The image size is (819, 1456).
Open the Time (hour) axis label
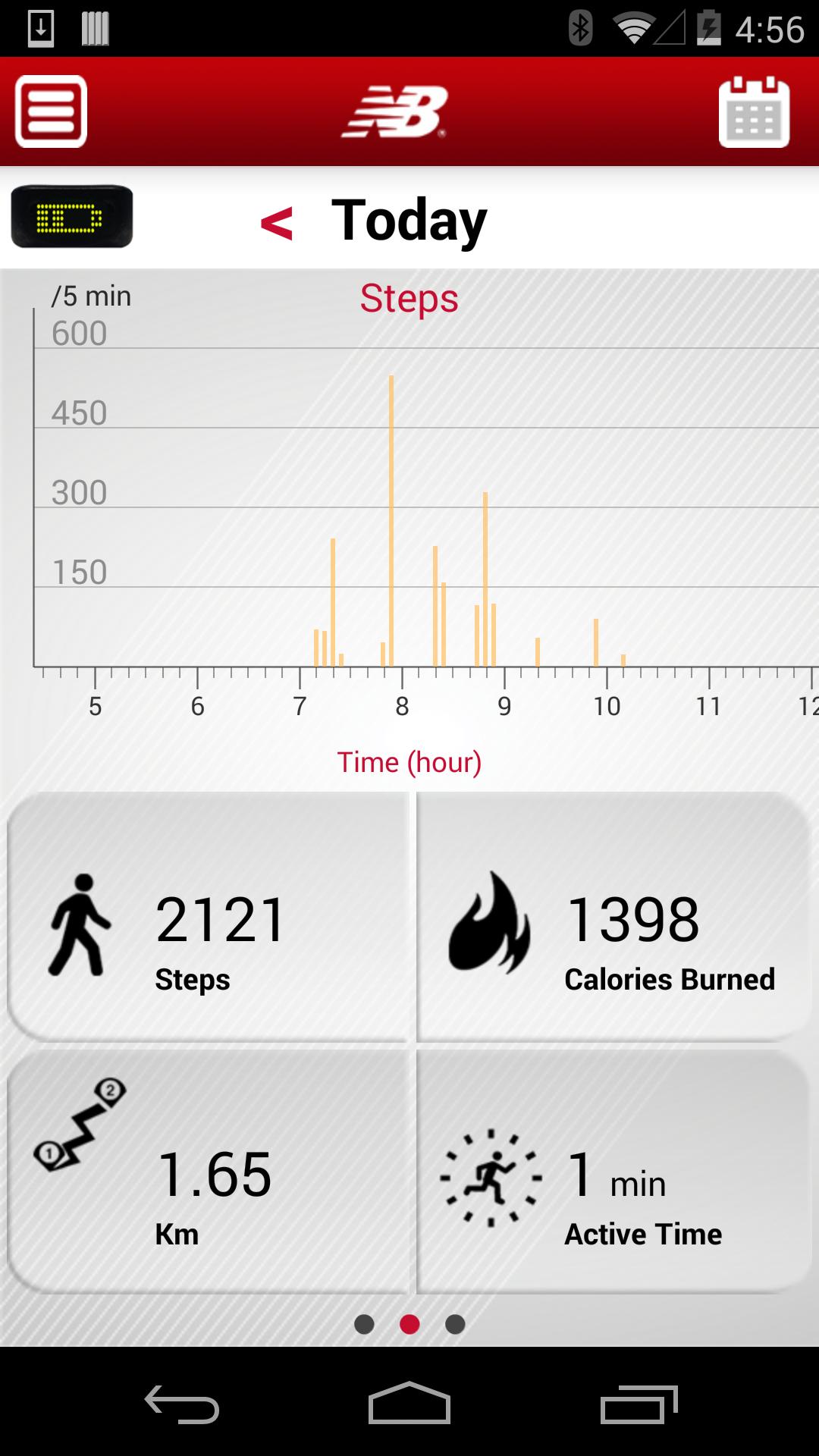pyautogui.click(x=409, y=762)
